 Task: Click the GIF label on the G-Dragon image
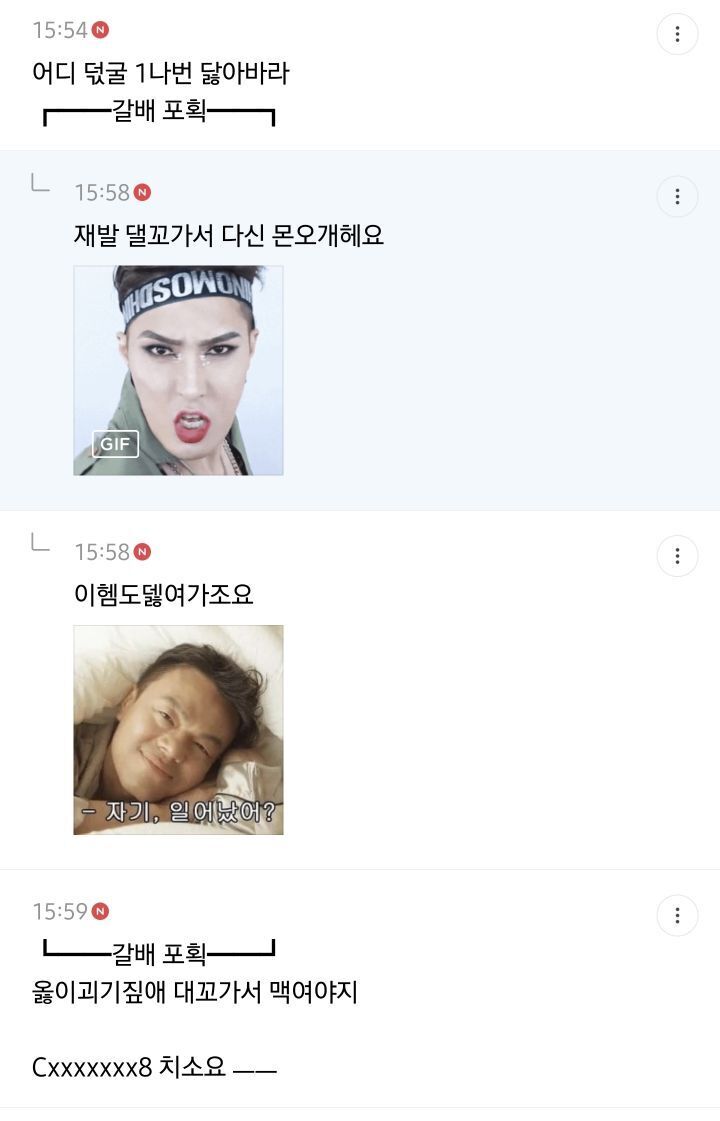tap(114, 443)
